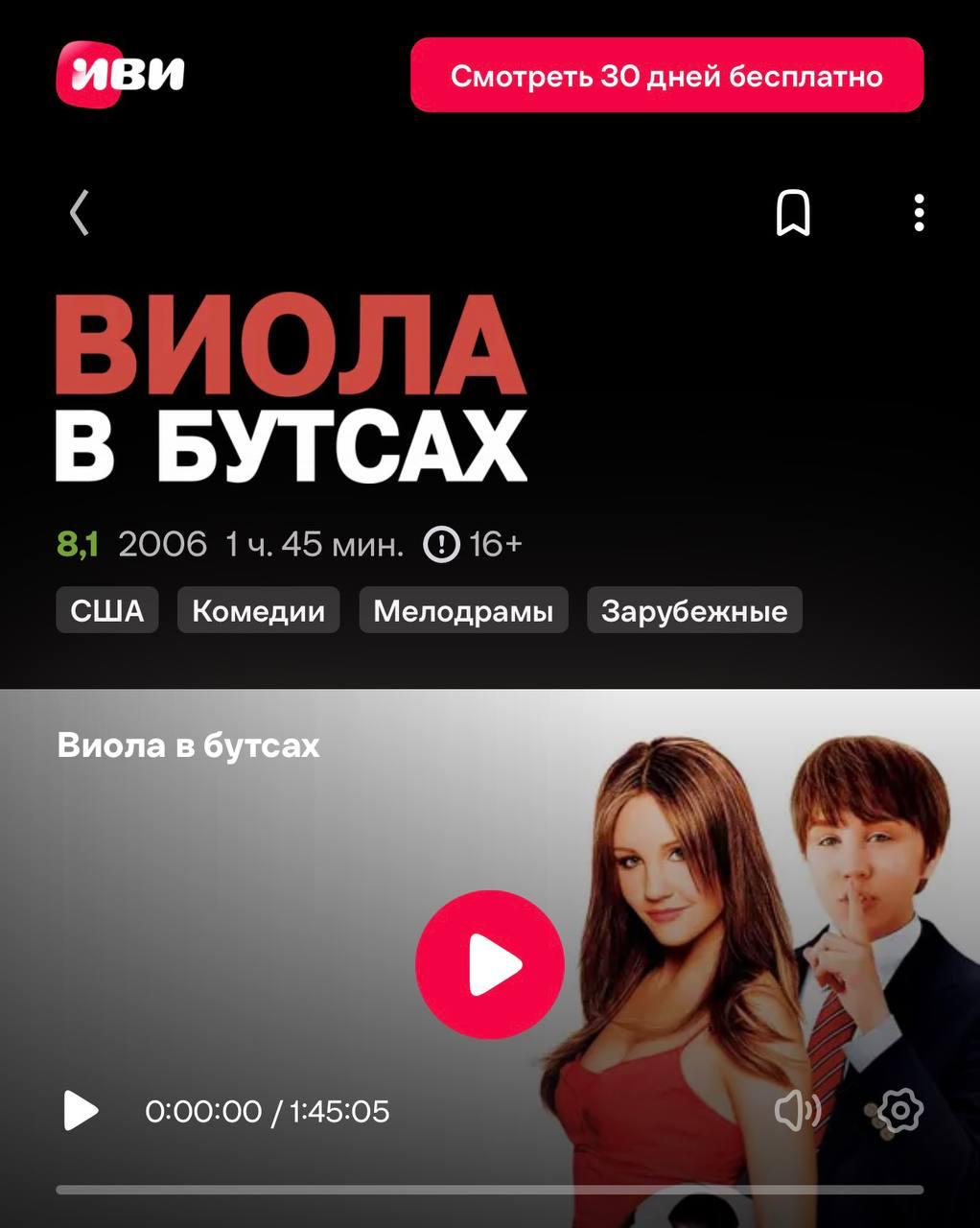Image resolution: width=980 pixels, height=1228 pixels.
Task: Open the ИВИ home logo
Action: point(120,75)
